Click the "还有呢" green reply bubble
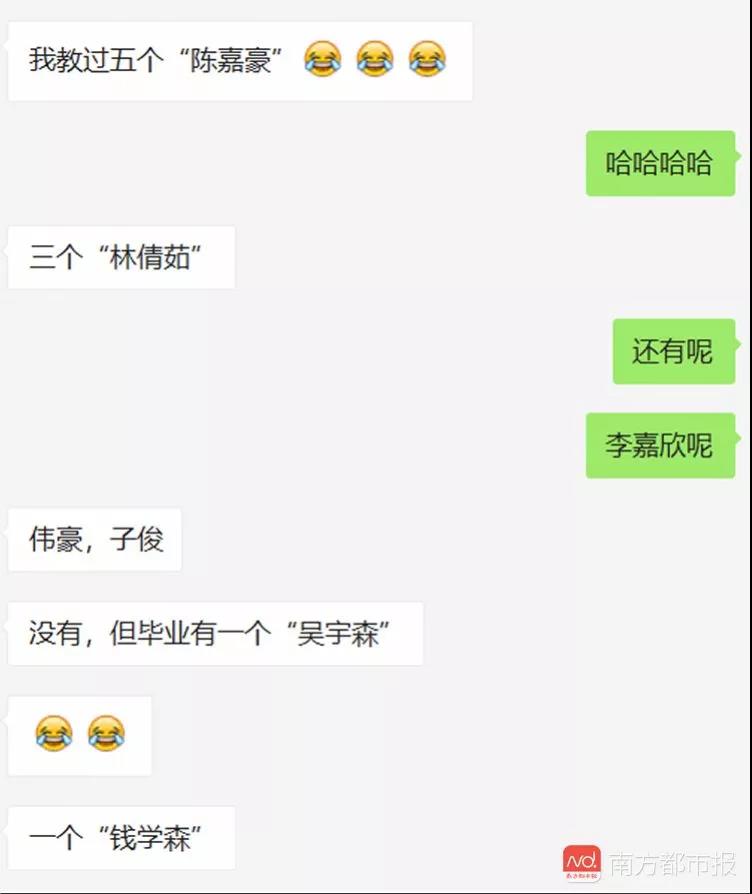 (x=672, y=351)
